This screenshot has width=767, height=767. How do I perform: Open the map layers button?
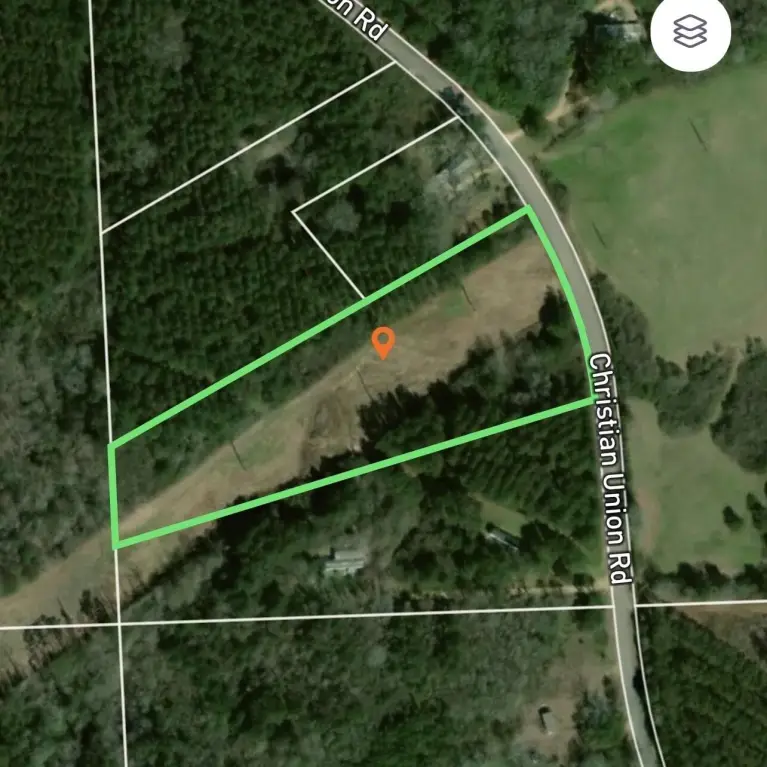tap(690, 32)
